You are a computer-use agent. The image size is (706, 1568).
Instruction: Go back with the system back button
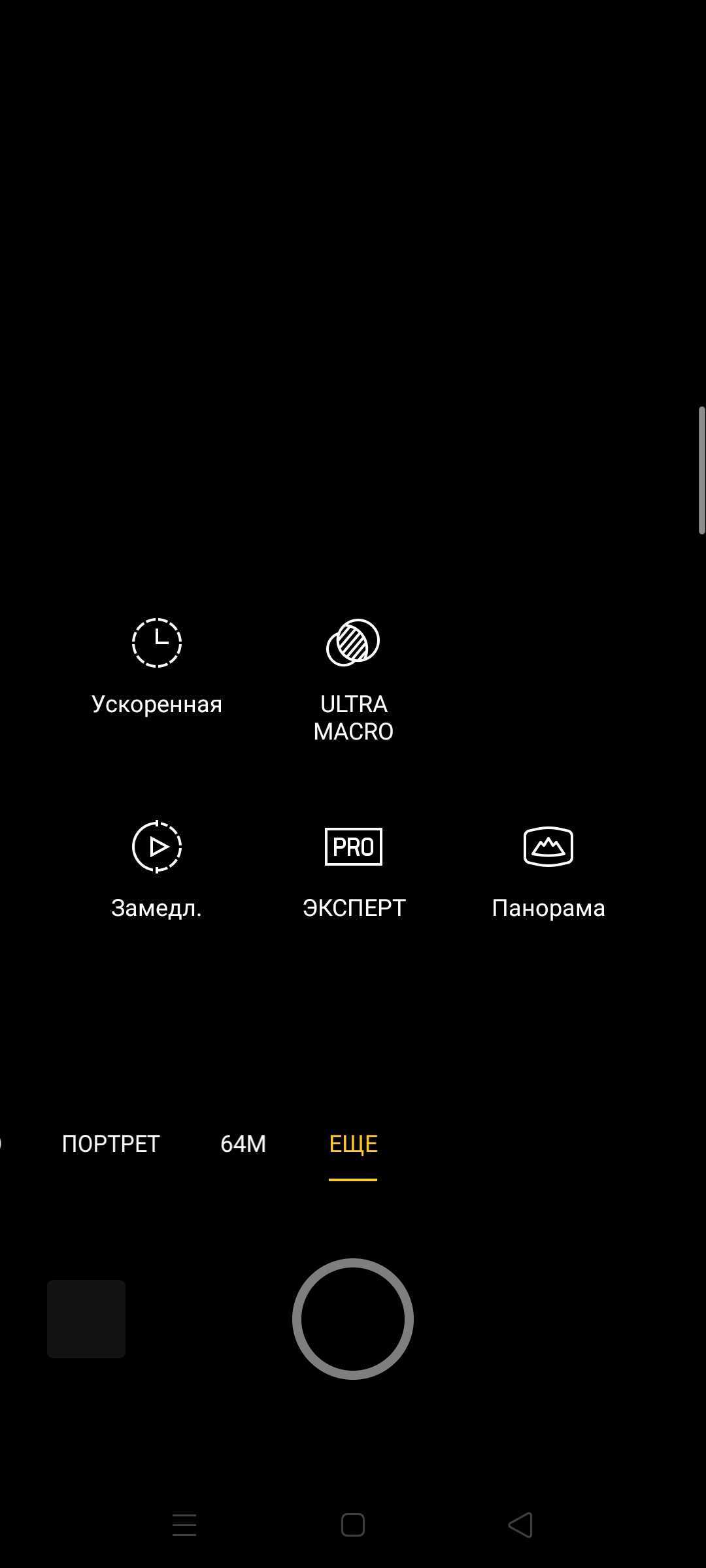[521, 1526]
